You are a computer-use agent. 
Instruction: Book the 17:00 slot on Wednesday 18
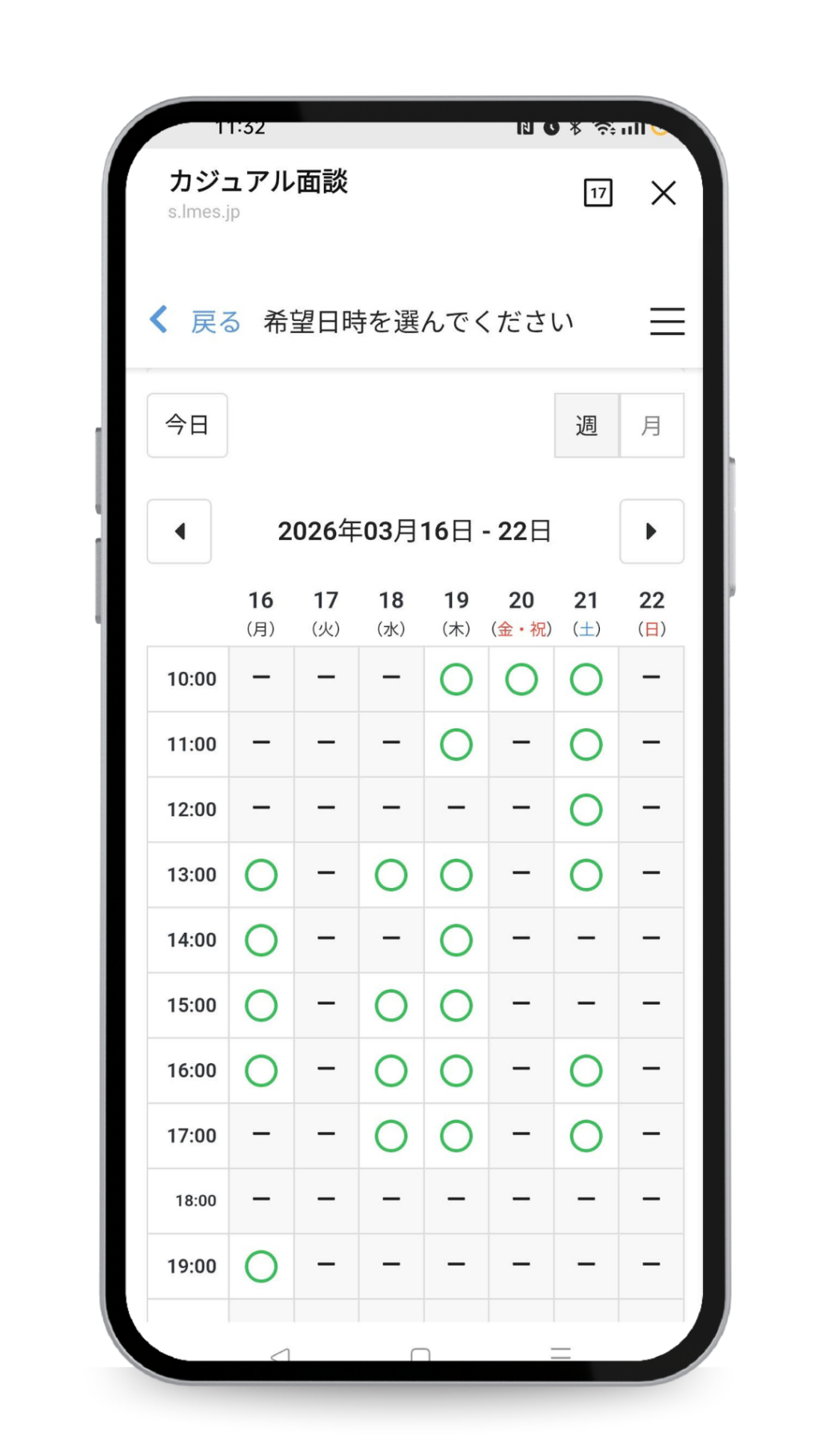pyautogui.click(x=391, y=1136)
